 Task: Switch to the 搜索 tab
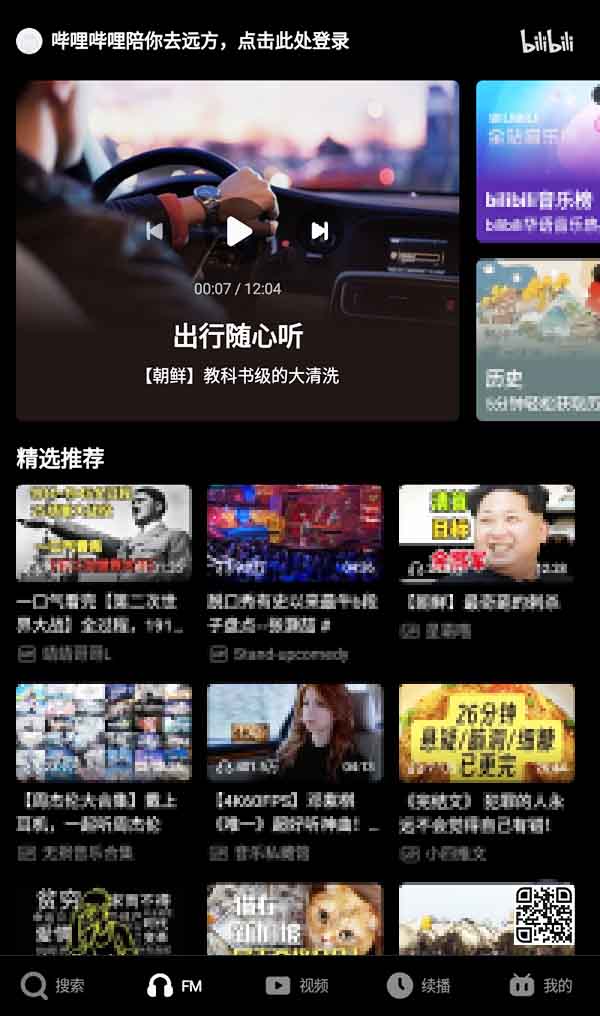(53, 986)
